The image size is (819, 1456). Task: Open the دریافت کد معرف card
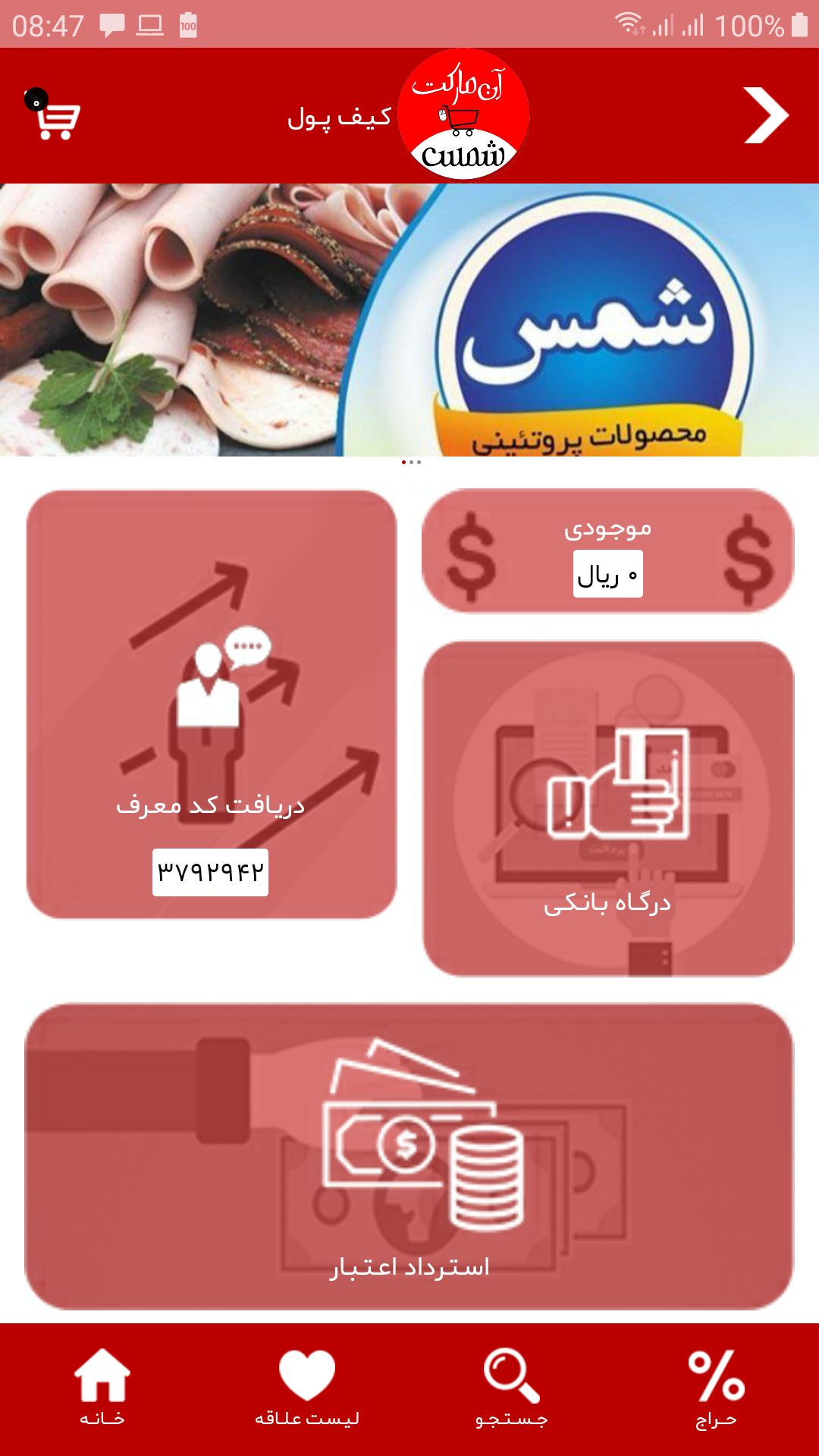(212, 704)
